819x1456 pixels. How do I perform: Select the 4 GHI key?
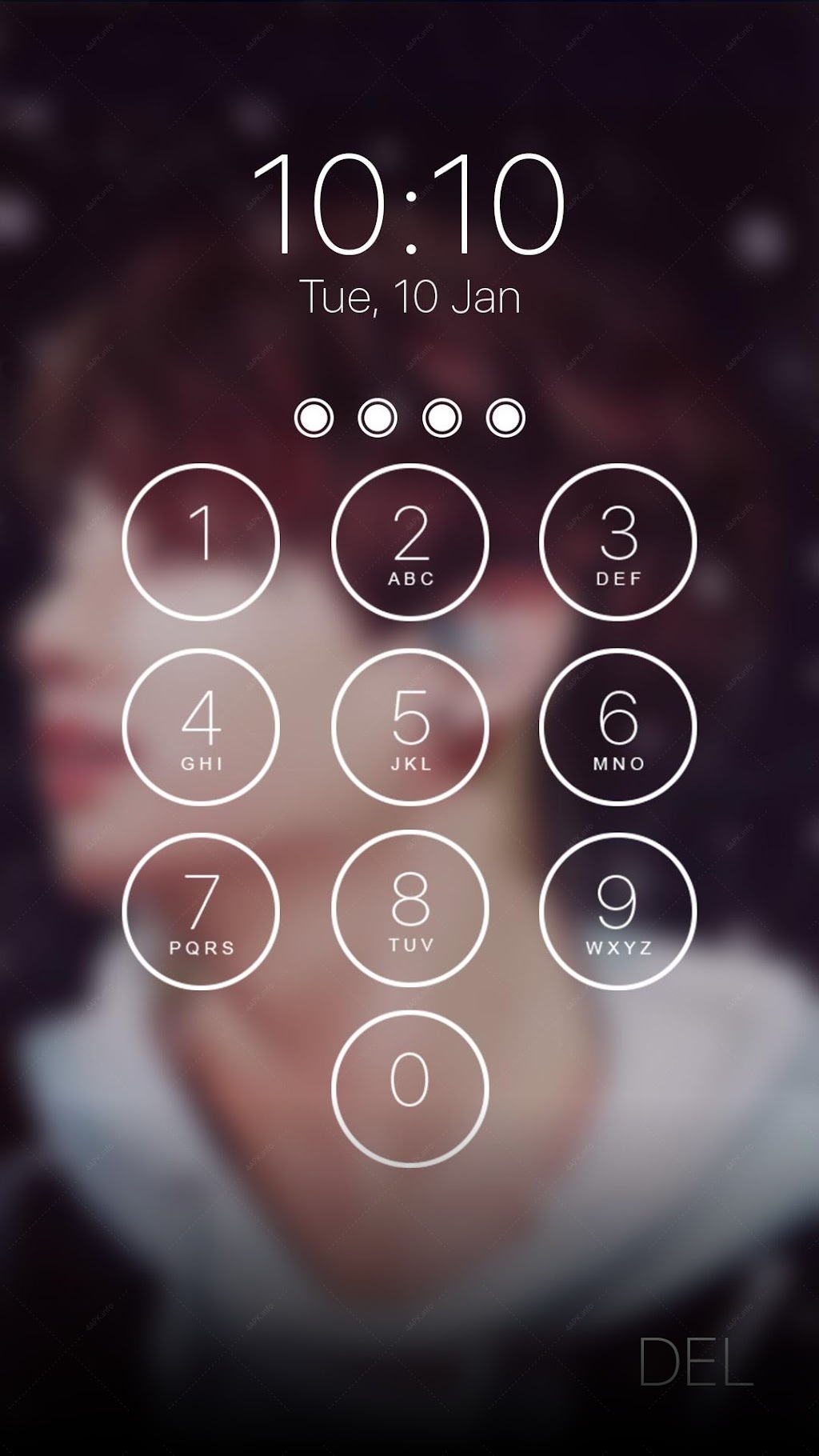(201, 726)
